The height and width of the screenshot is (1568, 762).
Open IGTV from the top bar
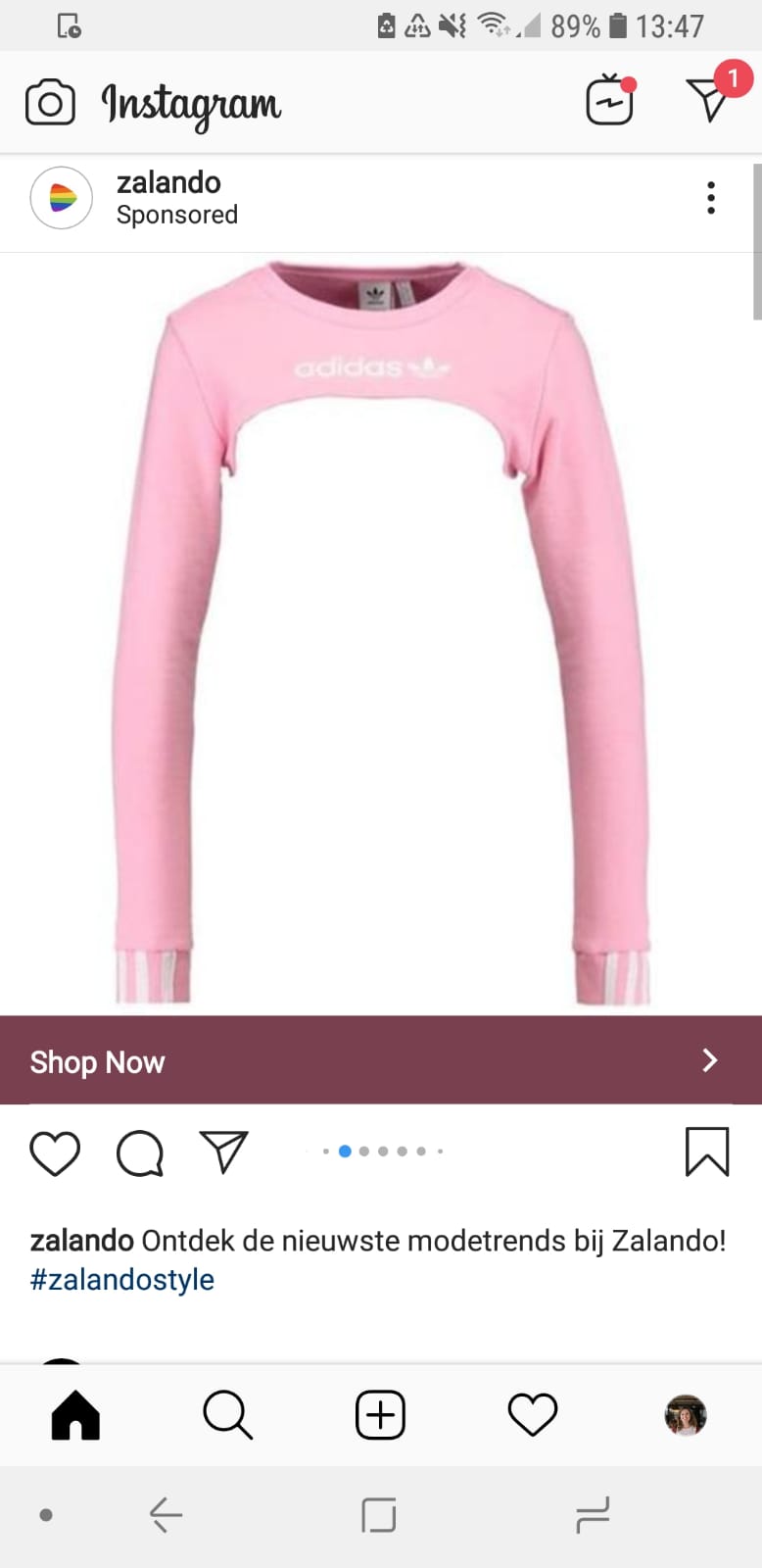pos(611,100)
